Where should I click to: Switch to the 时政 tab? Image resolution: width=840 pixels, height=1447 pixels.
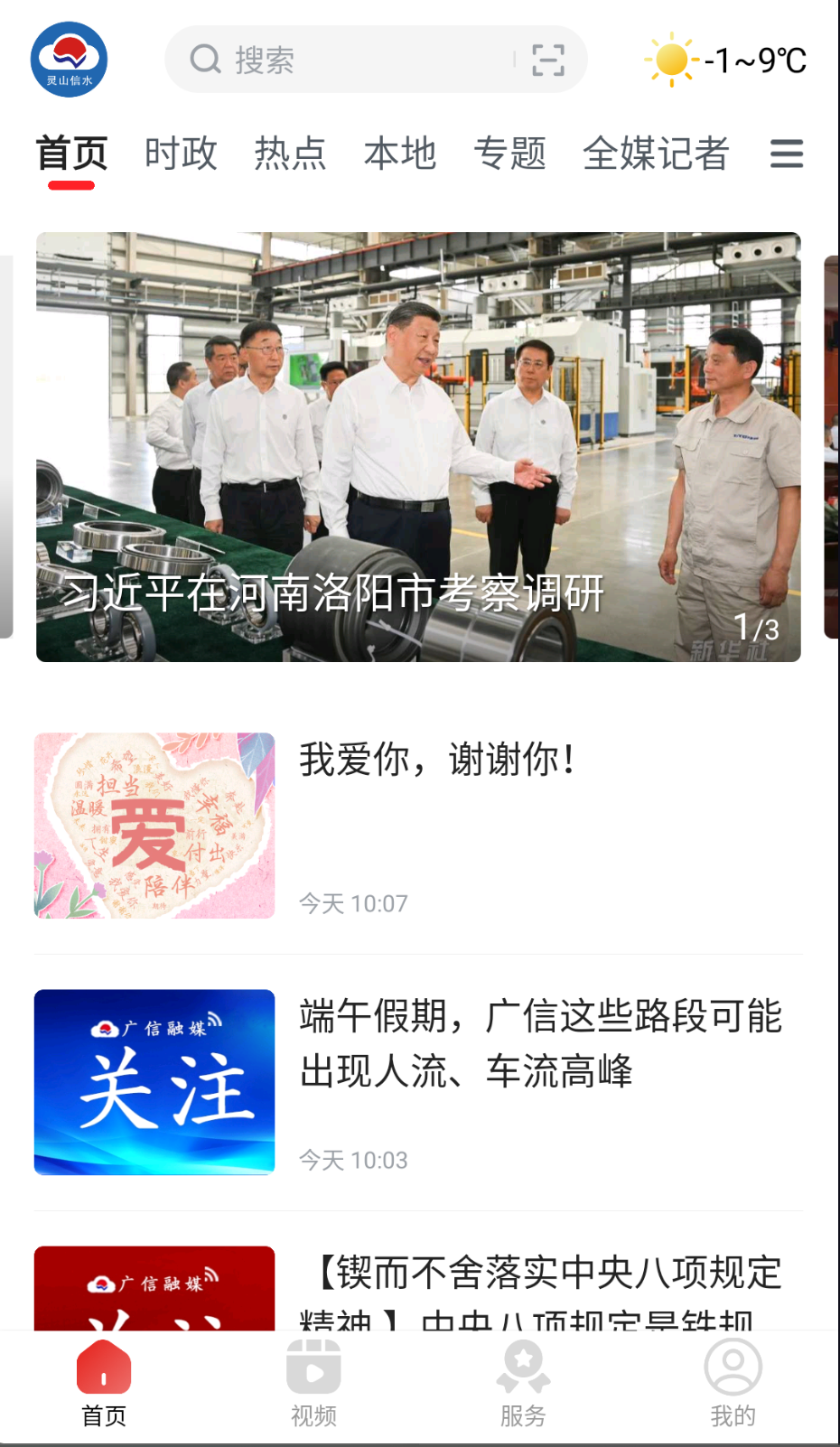[180, 154]
